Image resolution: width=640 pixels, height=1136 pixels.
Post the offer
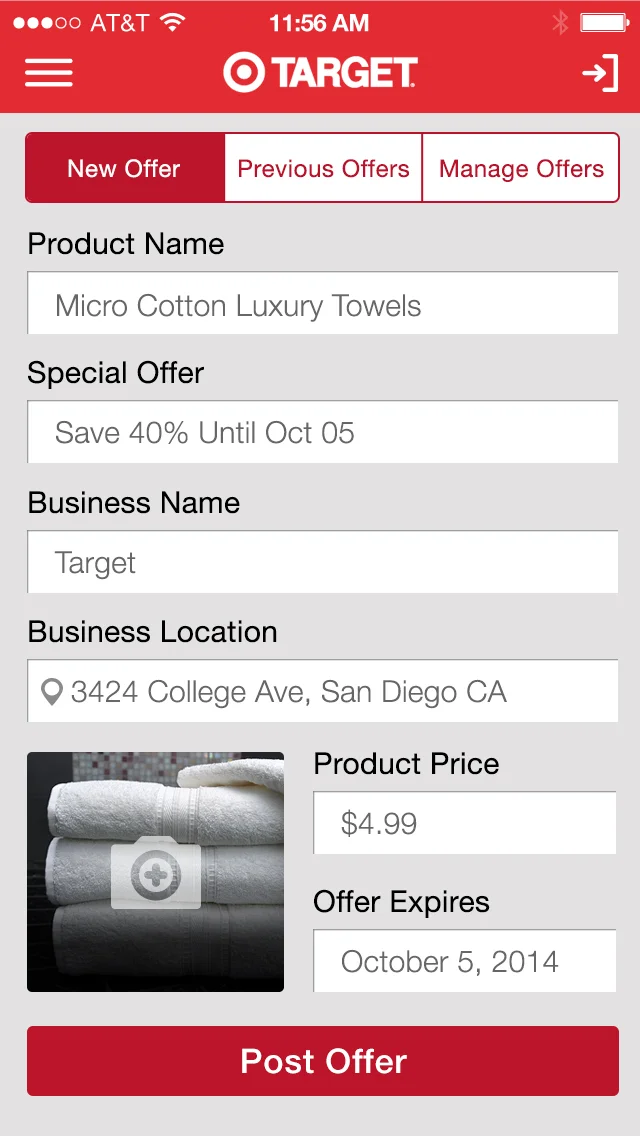pyautogui.click(x=322, y=1061)
